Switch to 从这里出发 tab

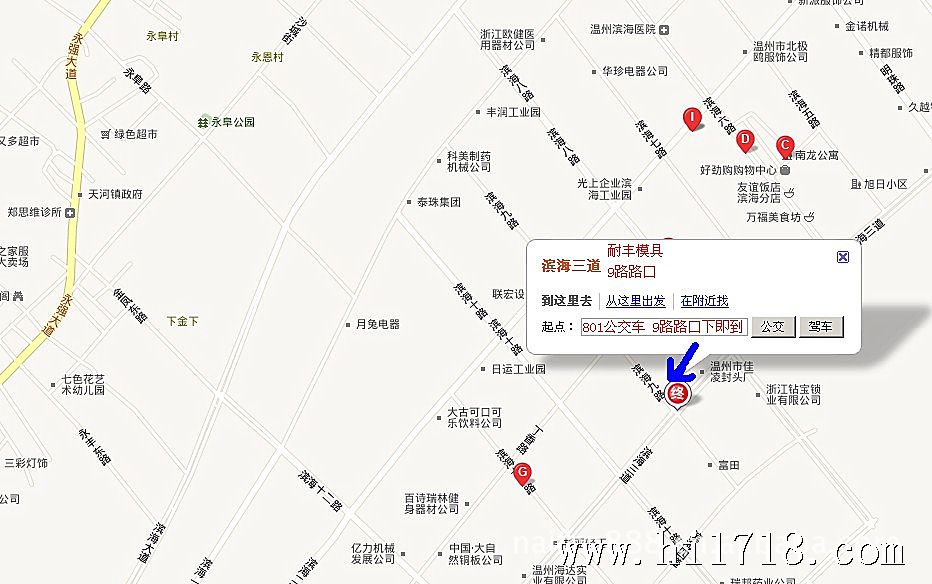635,300
